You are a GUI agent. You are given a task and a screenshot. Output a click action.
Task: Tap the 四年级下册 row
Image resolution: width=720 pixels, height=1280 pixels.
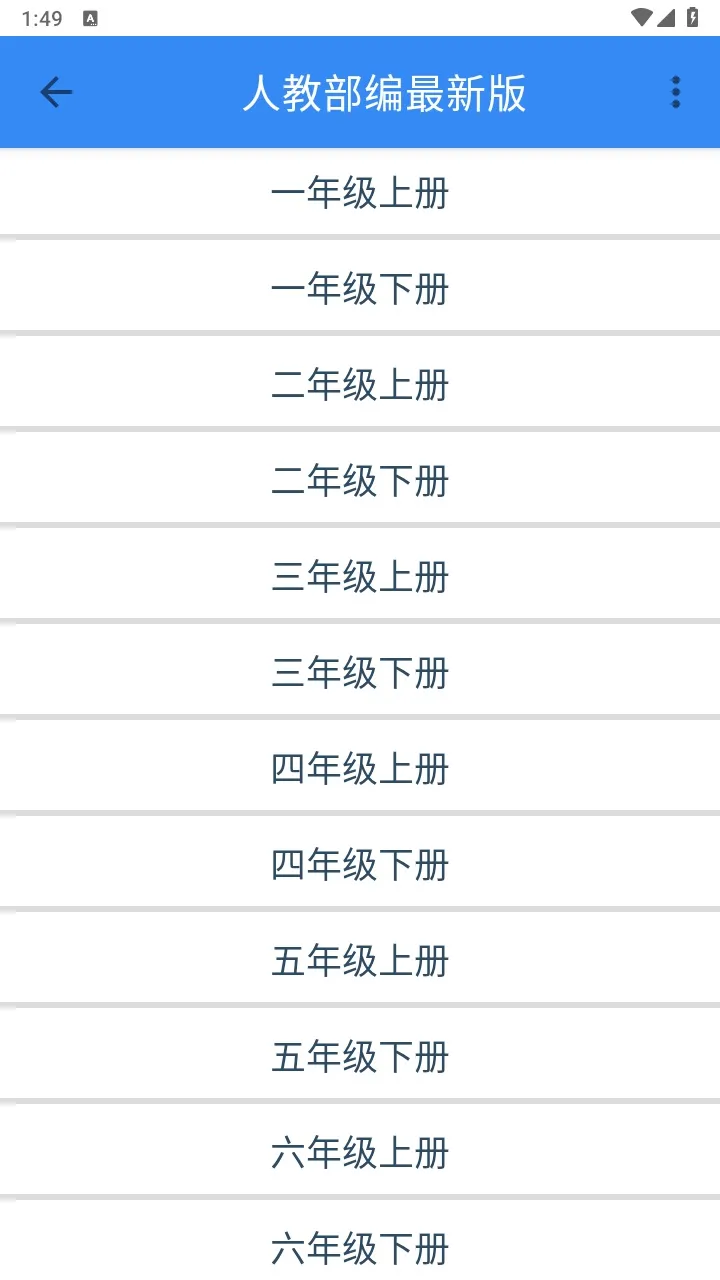click(x=360, y=865)
